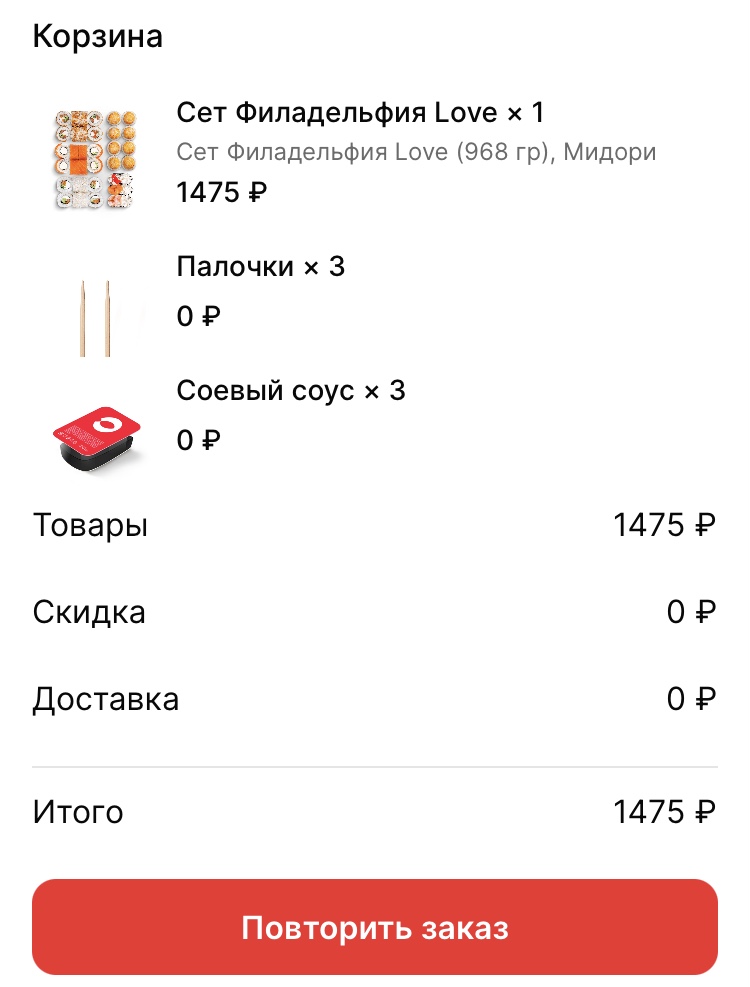Click the Корзина screen title
Viewport: 750px width, 987px height.
point(98,36)
